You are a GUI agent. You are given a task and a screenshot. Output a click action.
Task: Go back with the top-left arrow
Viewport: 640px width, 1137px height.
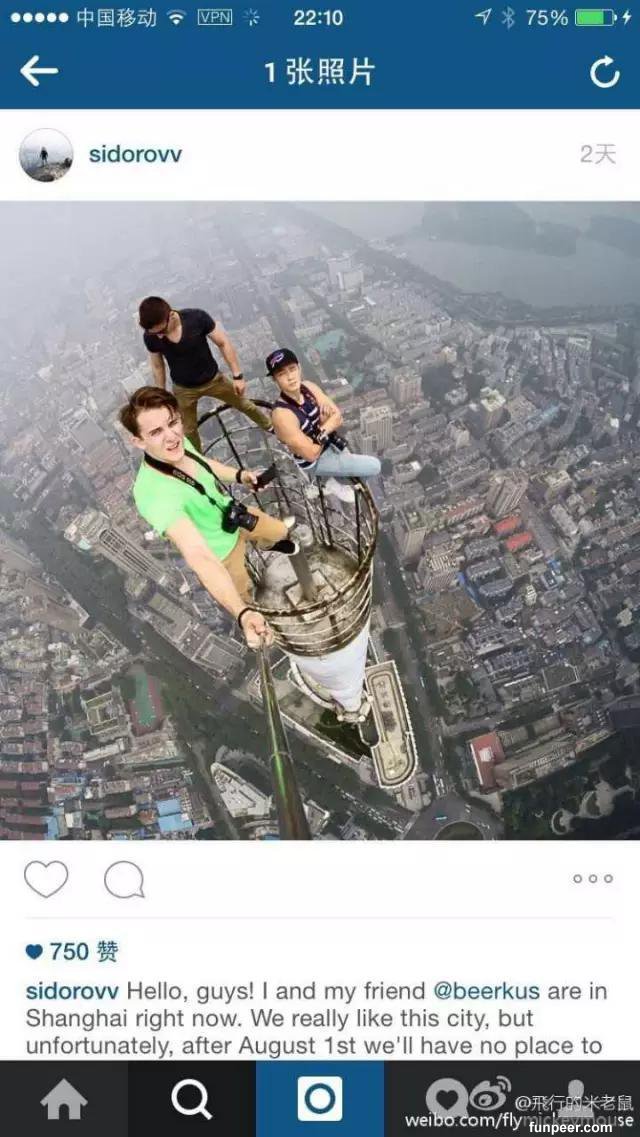(39, 71)
